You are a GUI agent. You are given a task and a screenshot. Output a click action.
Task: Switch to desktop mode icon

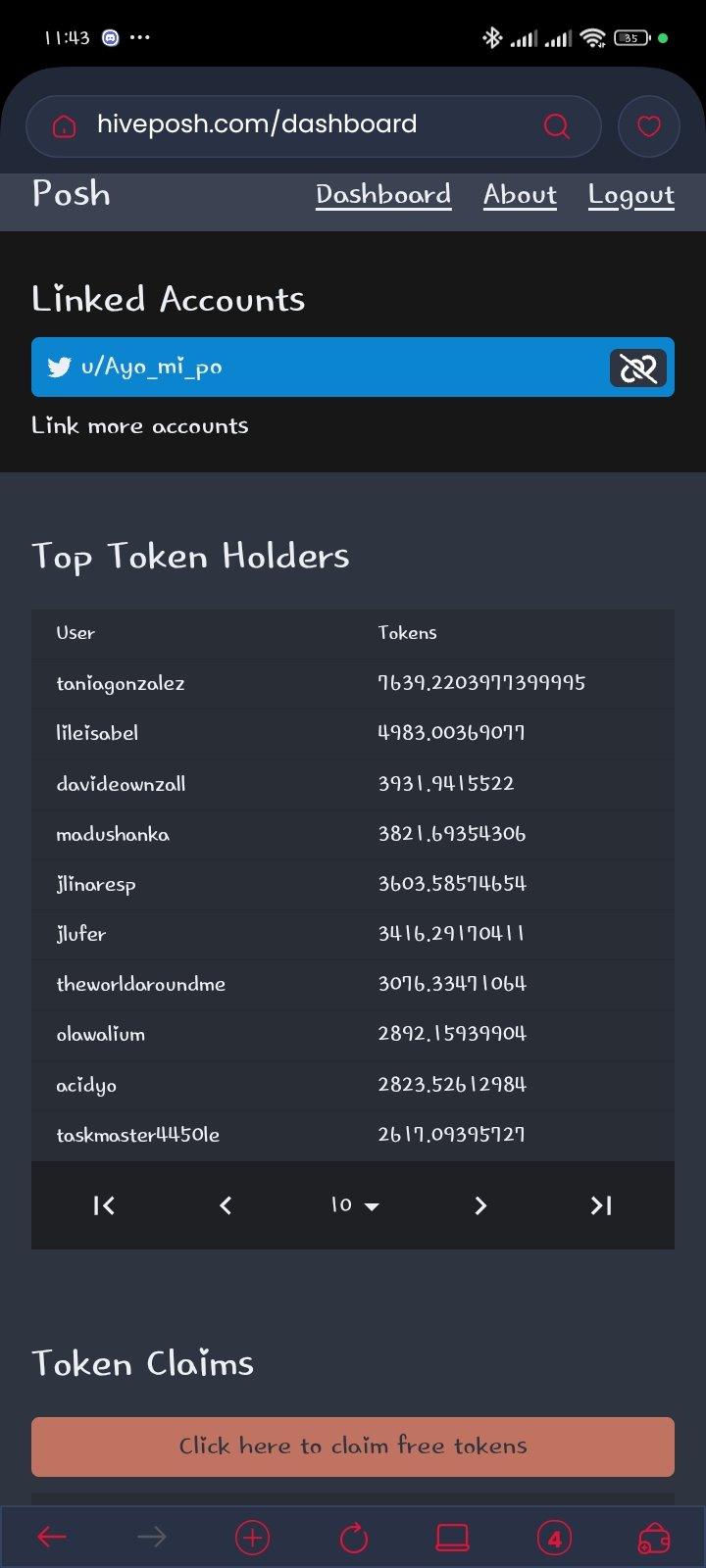[452, 1538]
